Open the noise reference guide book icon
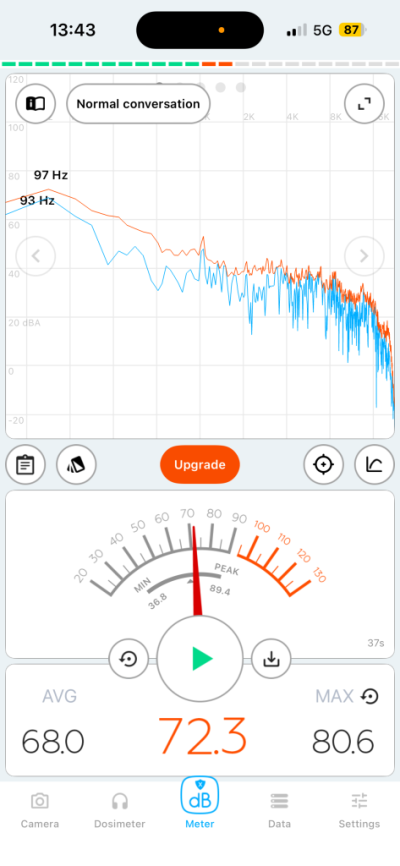400x866 pixels. [35, 103]
